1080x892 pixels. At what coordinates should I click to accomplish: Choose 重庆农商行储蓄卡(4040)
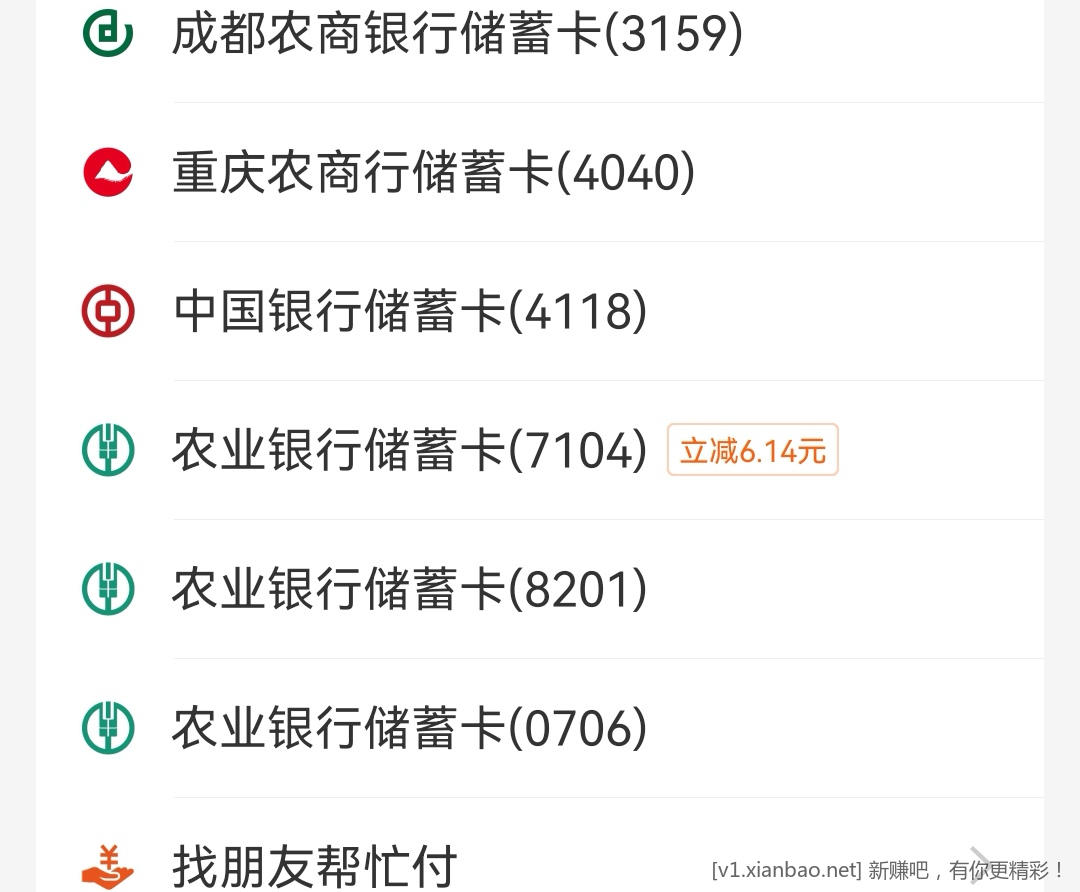[x=433, y=172]
